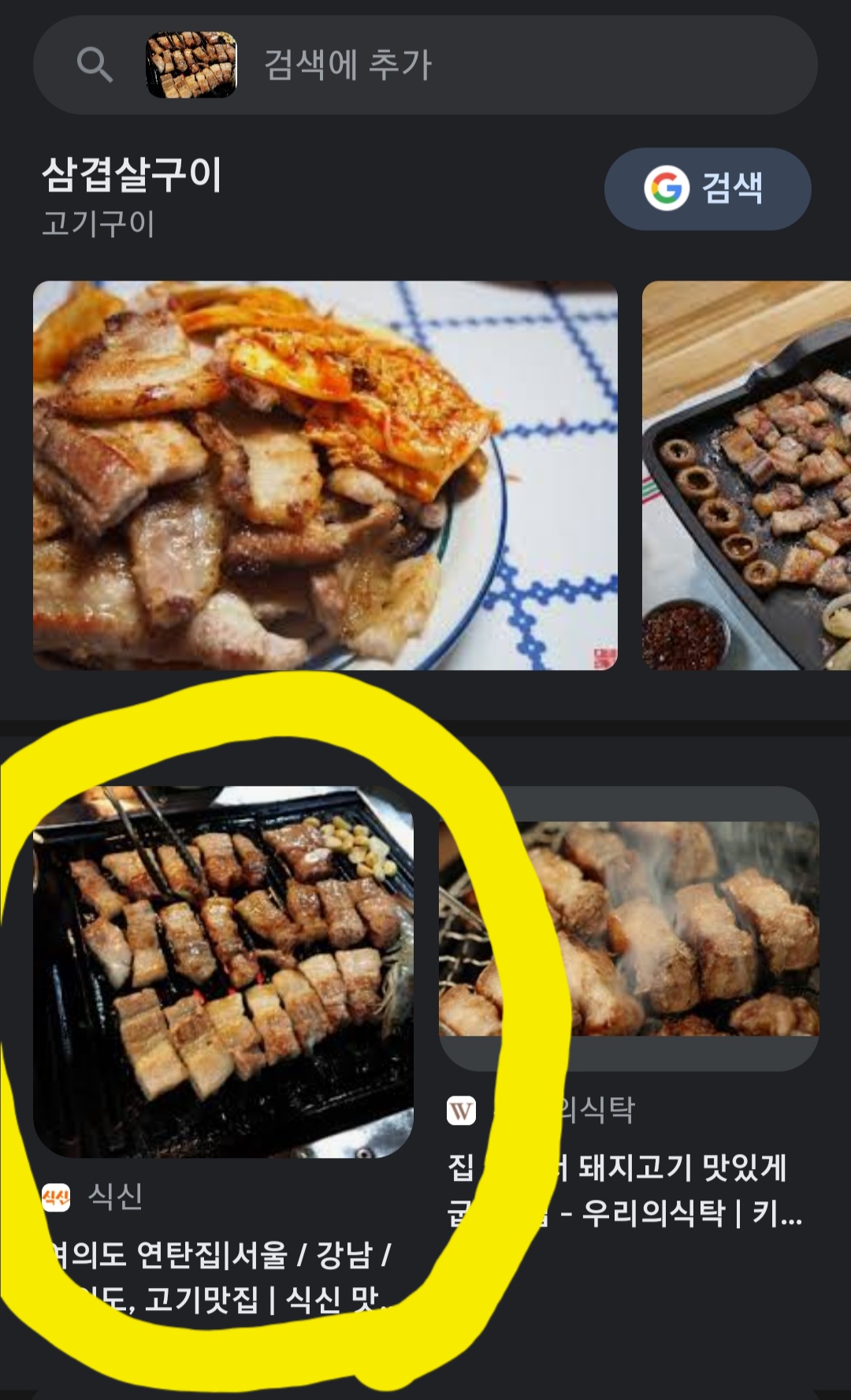The height and width of the screenshot is (1400, 851).
Task: Open the 우리의식탁 돼지고기 result
Action: pyautogui.click(x=629, y=929)
